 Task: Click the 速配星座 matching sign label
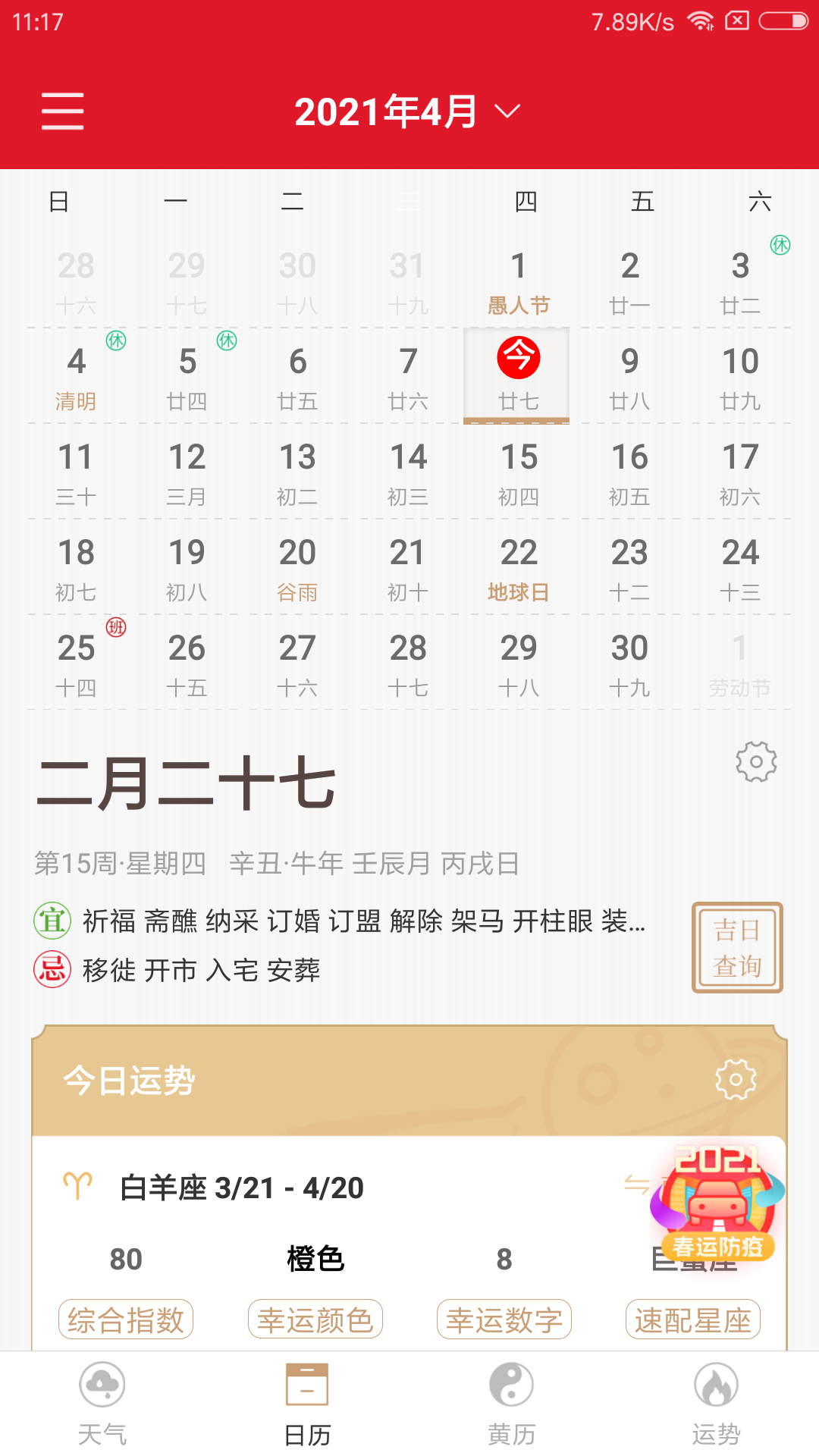(x=692, y=1319)
